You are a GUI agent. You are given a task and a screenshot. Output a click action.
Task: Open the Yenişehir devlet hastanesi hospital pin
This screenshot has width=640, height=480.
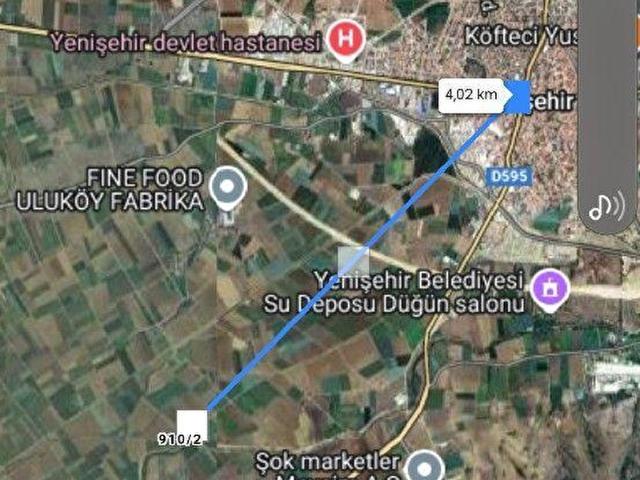tap(347, 40)
